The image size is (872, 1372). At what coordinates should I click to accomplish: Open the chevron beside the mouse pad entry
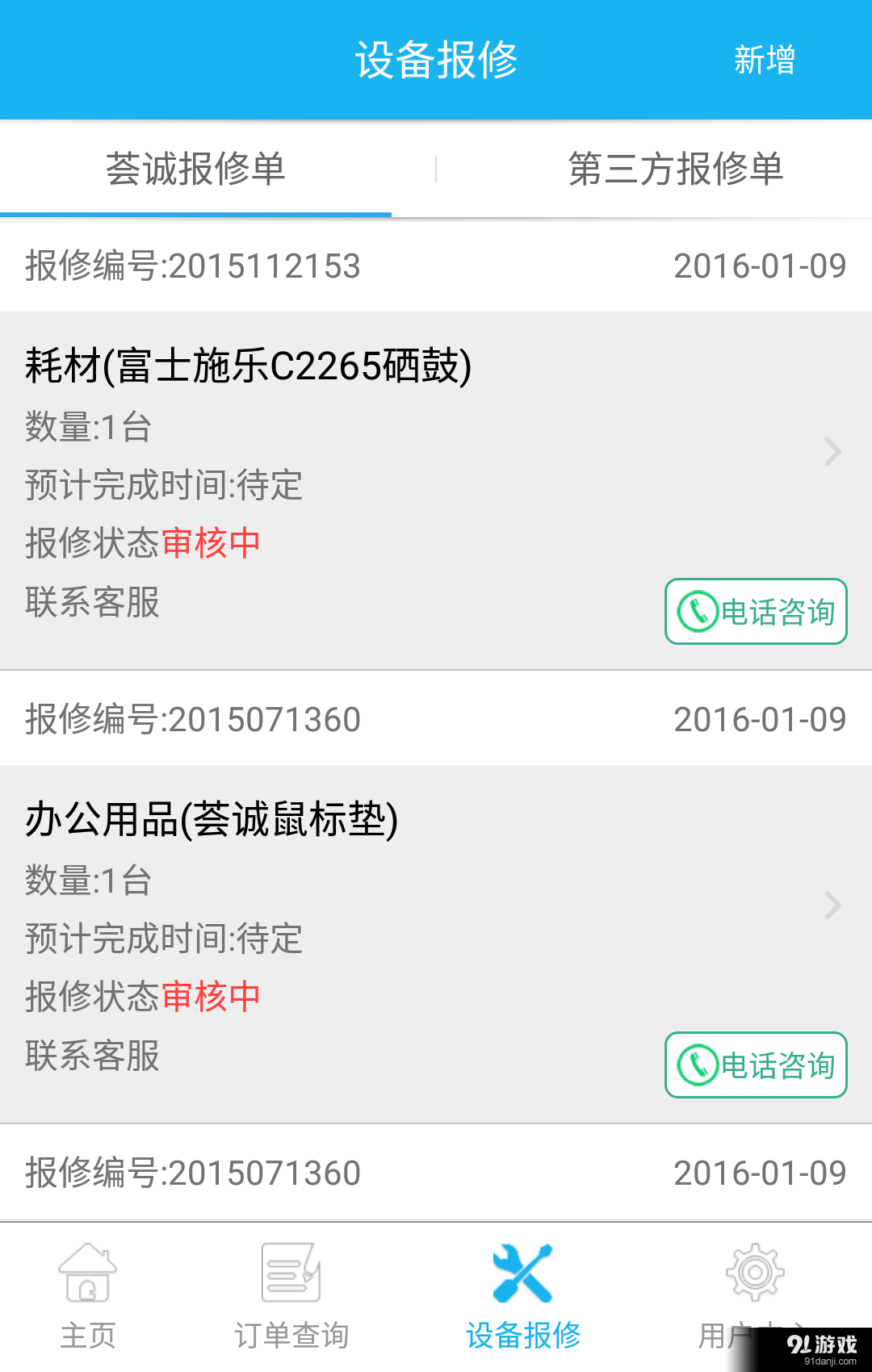tap(832, 906)
